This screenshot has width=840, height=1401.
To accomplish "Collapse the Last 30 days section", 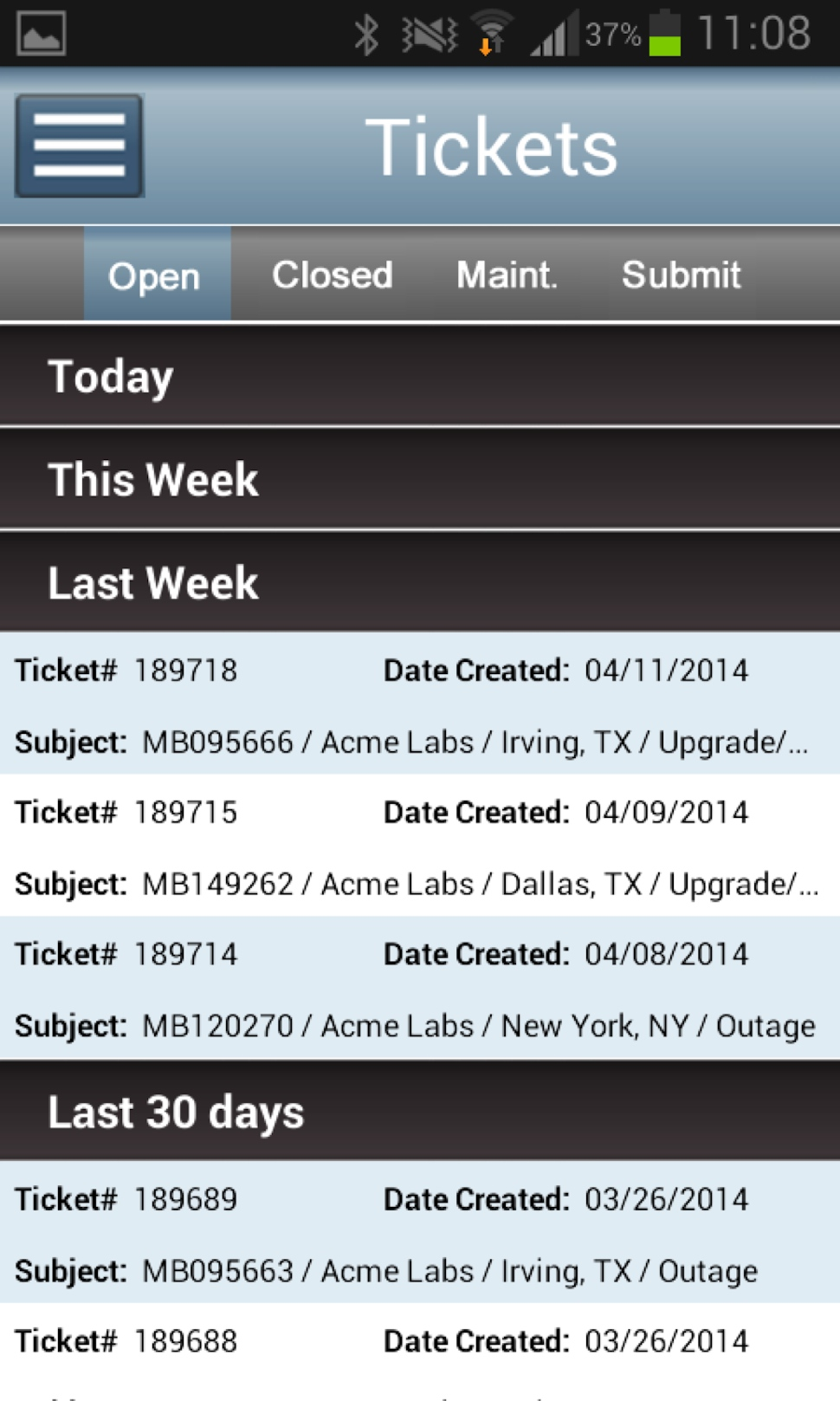I will (x=420, y=1112).
